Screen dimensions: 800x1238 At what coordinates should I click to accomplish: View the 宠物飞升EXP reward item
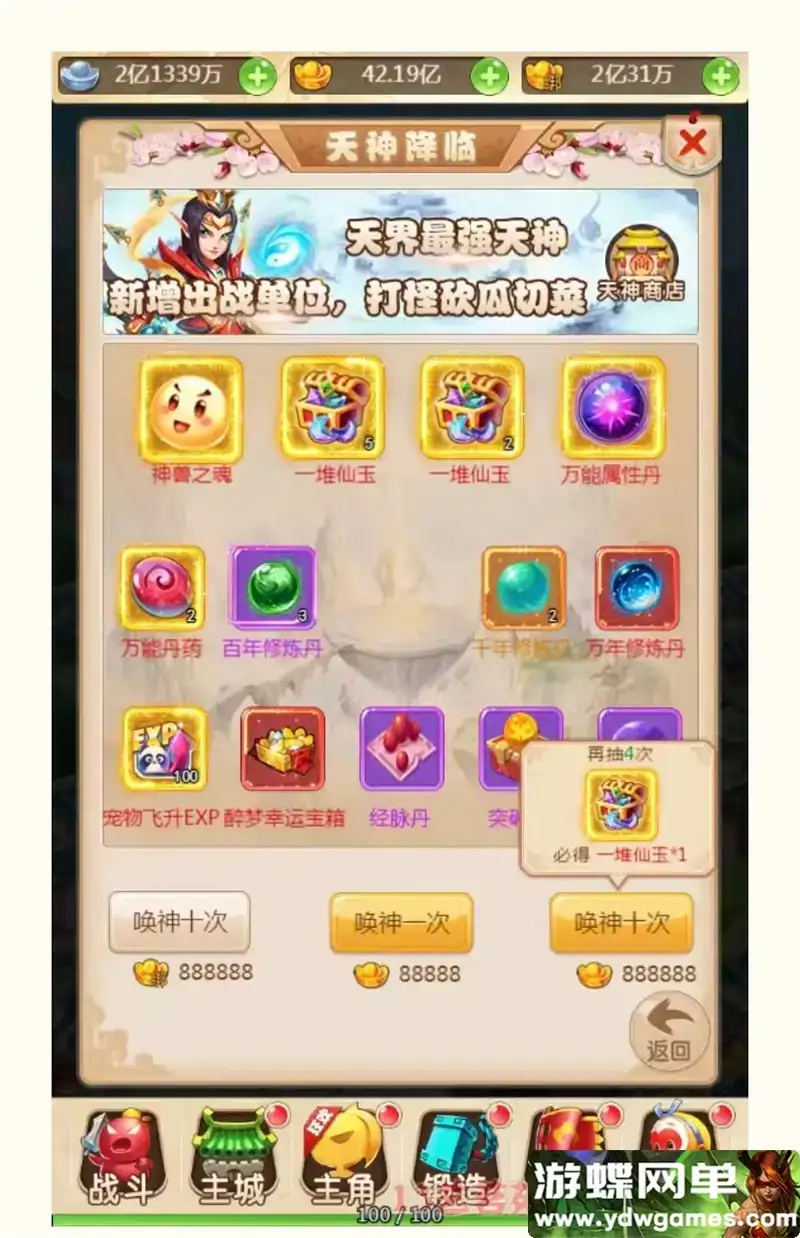point(164,750)
